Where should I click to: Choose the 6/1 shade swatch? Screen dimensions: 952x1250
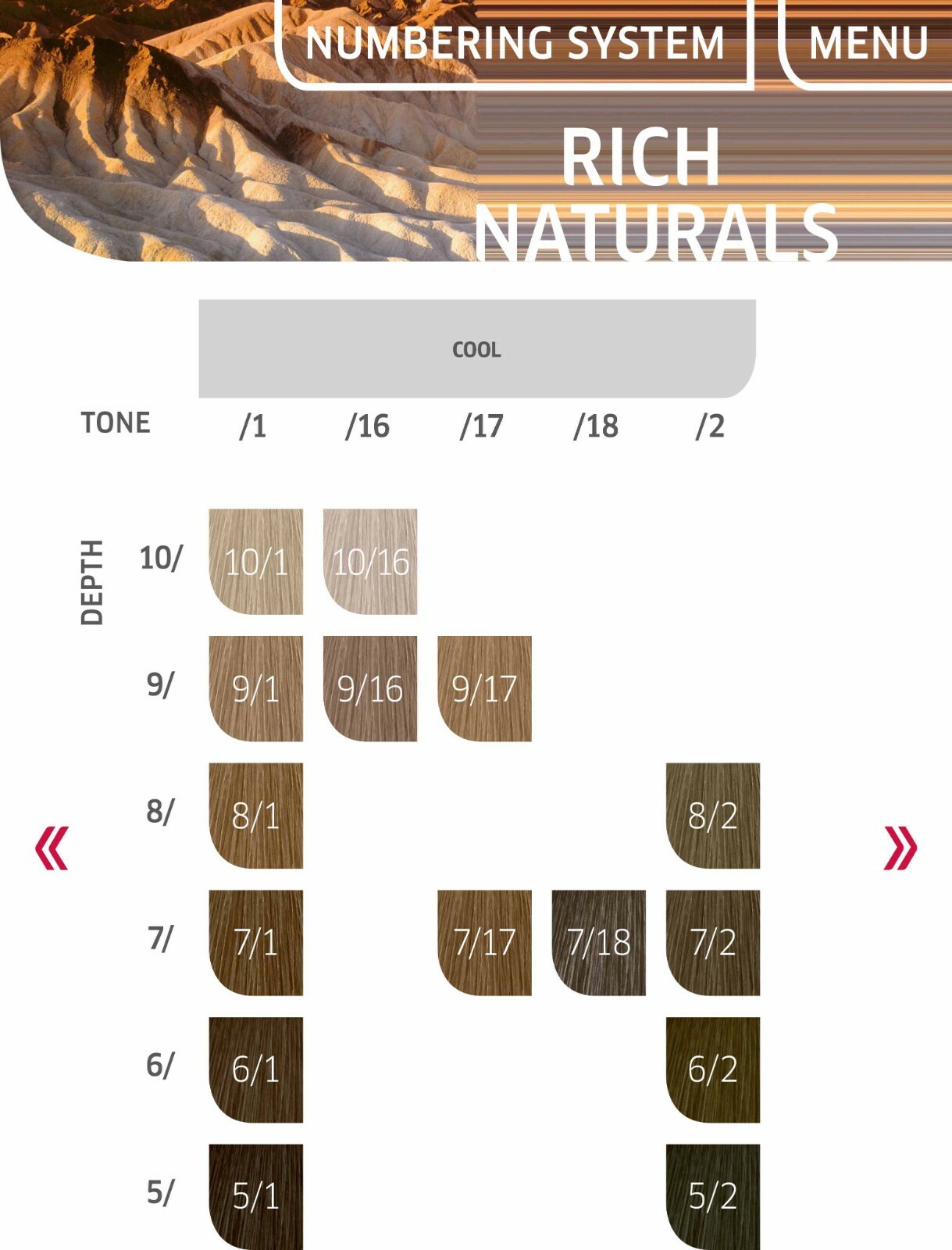pyautogui.click(x=256, y=1070)
